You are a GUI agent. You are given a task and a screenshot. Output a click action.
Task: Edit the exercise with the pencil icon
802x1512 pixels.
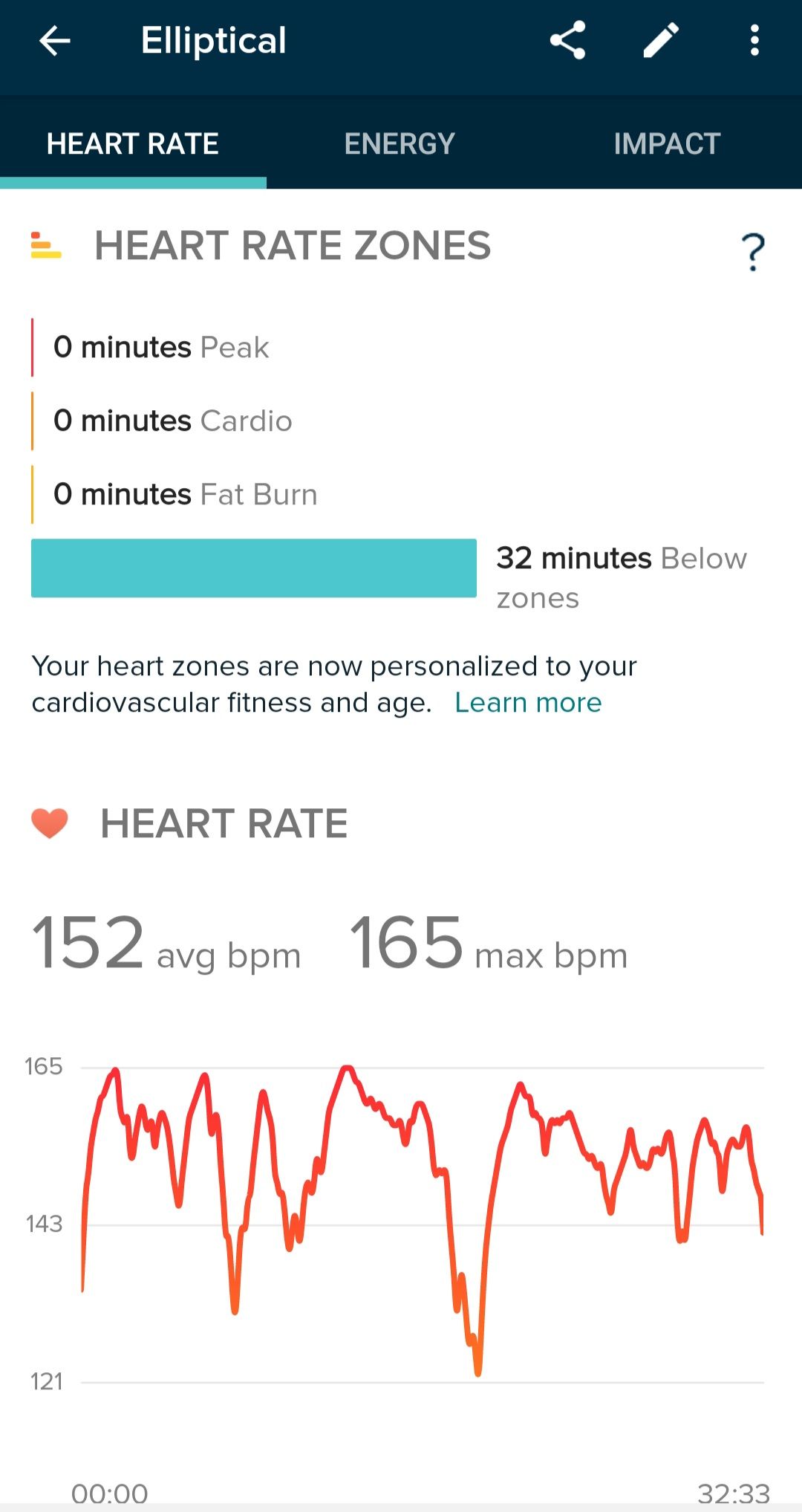[x=660, y=41]
